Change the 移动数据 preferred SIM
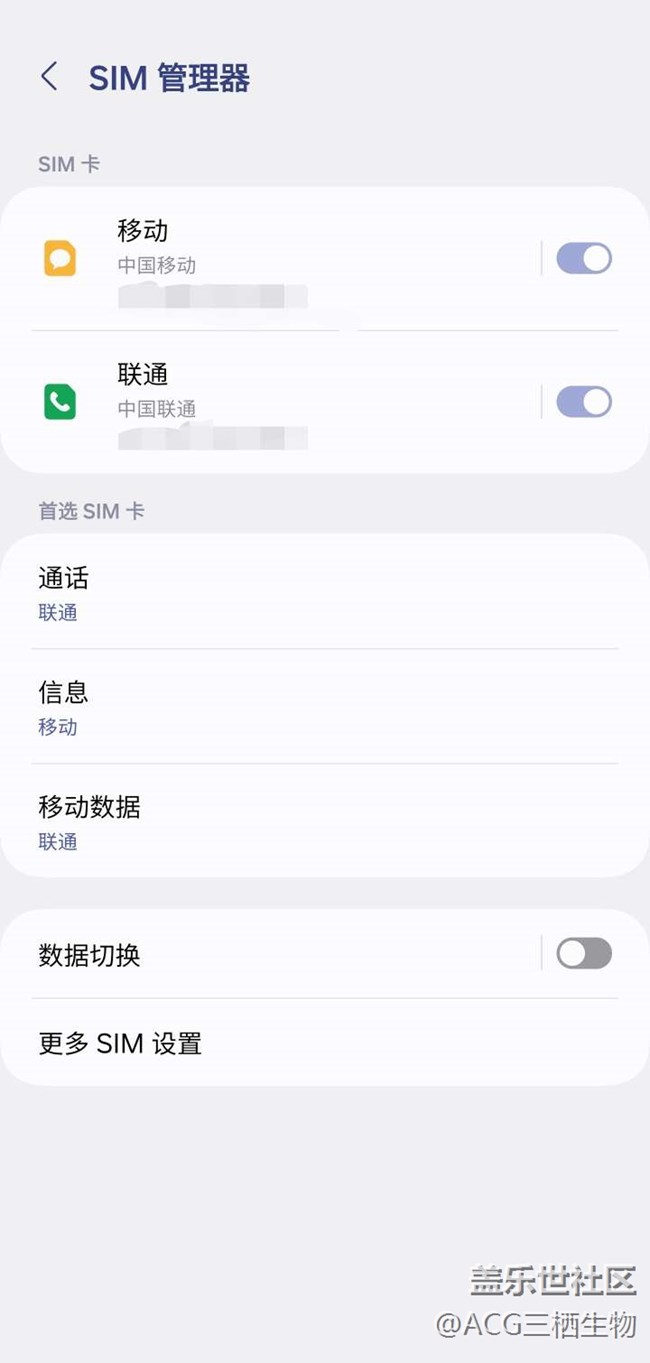 coord(325,821)
